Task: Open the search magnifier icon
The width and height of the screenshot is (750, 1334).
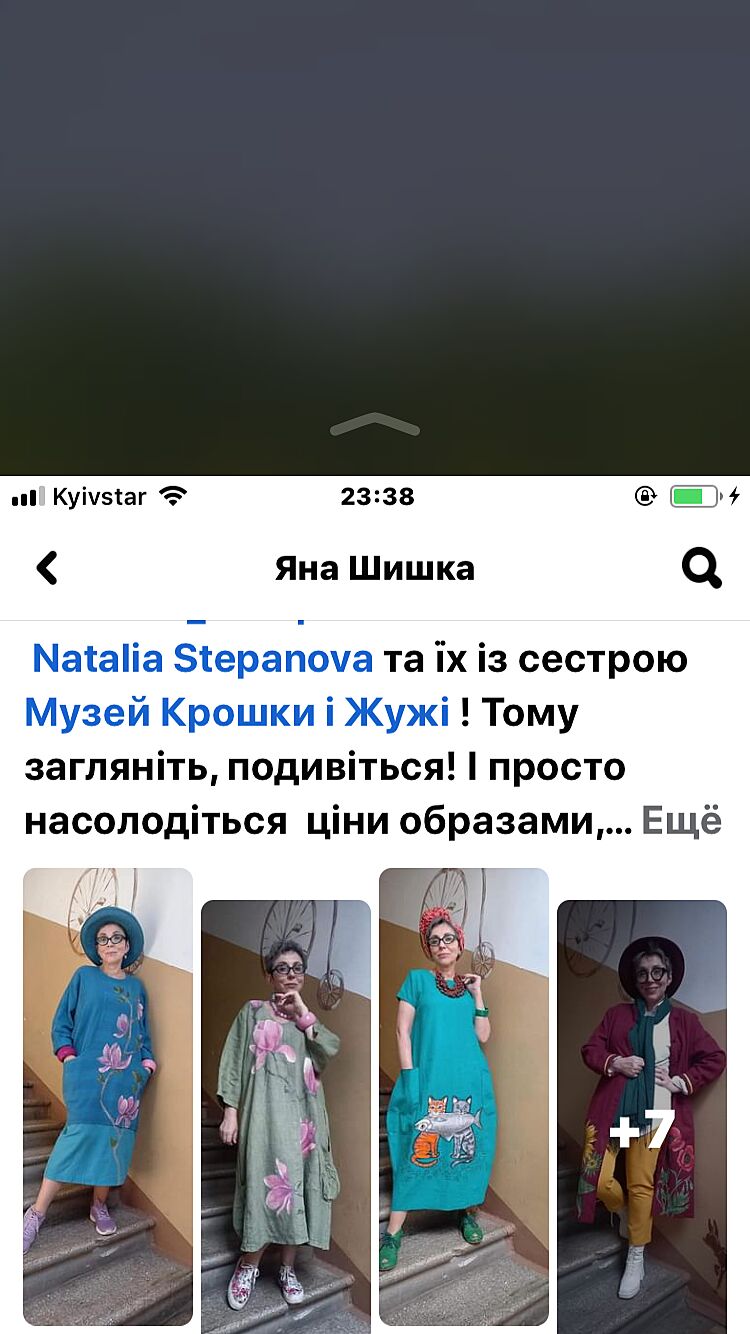Action: click(x=701, y=568)
